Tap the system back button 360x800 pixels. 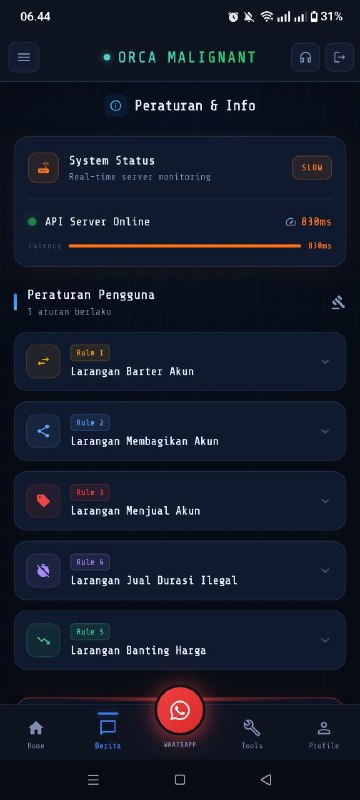coord(266,780)
